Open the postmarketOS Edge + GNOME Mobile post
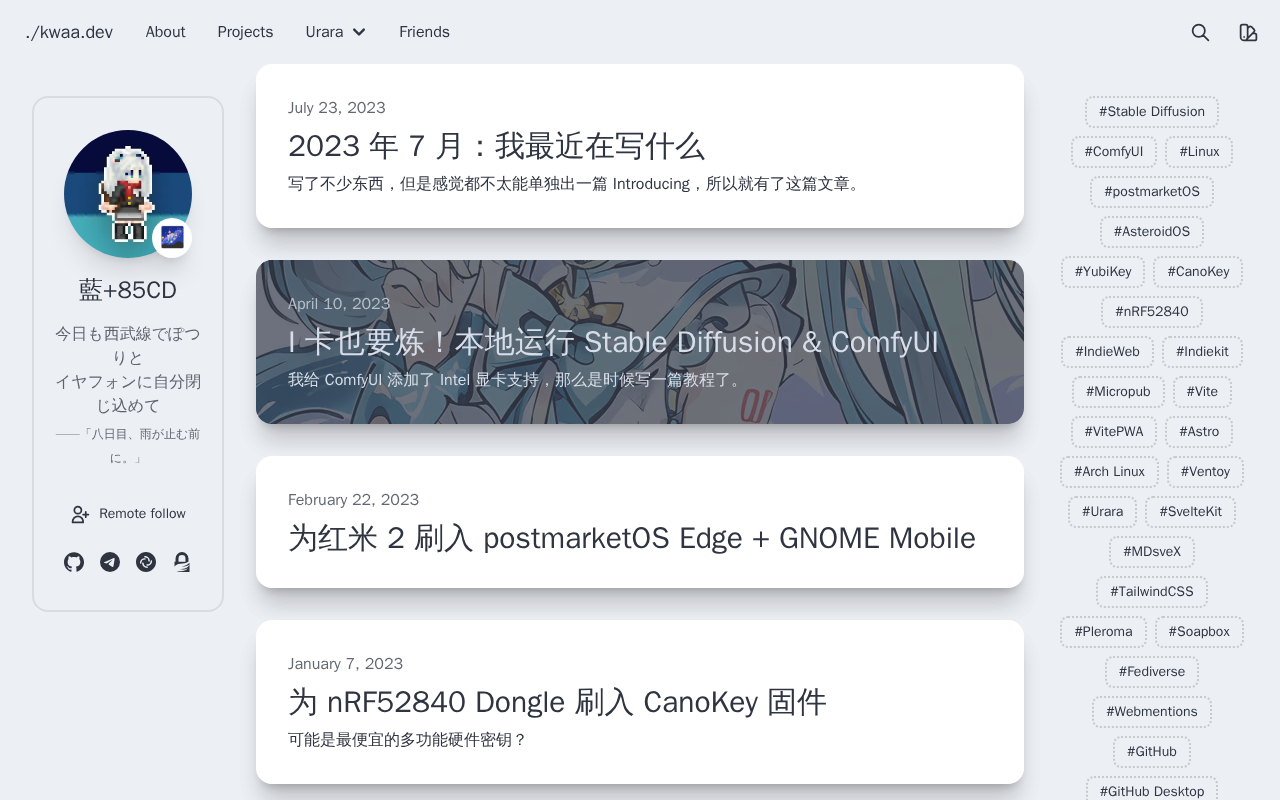This screenshot has height=800, width=1280. 631,538
